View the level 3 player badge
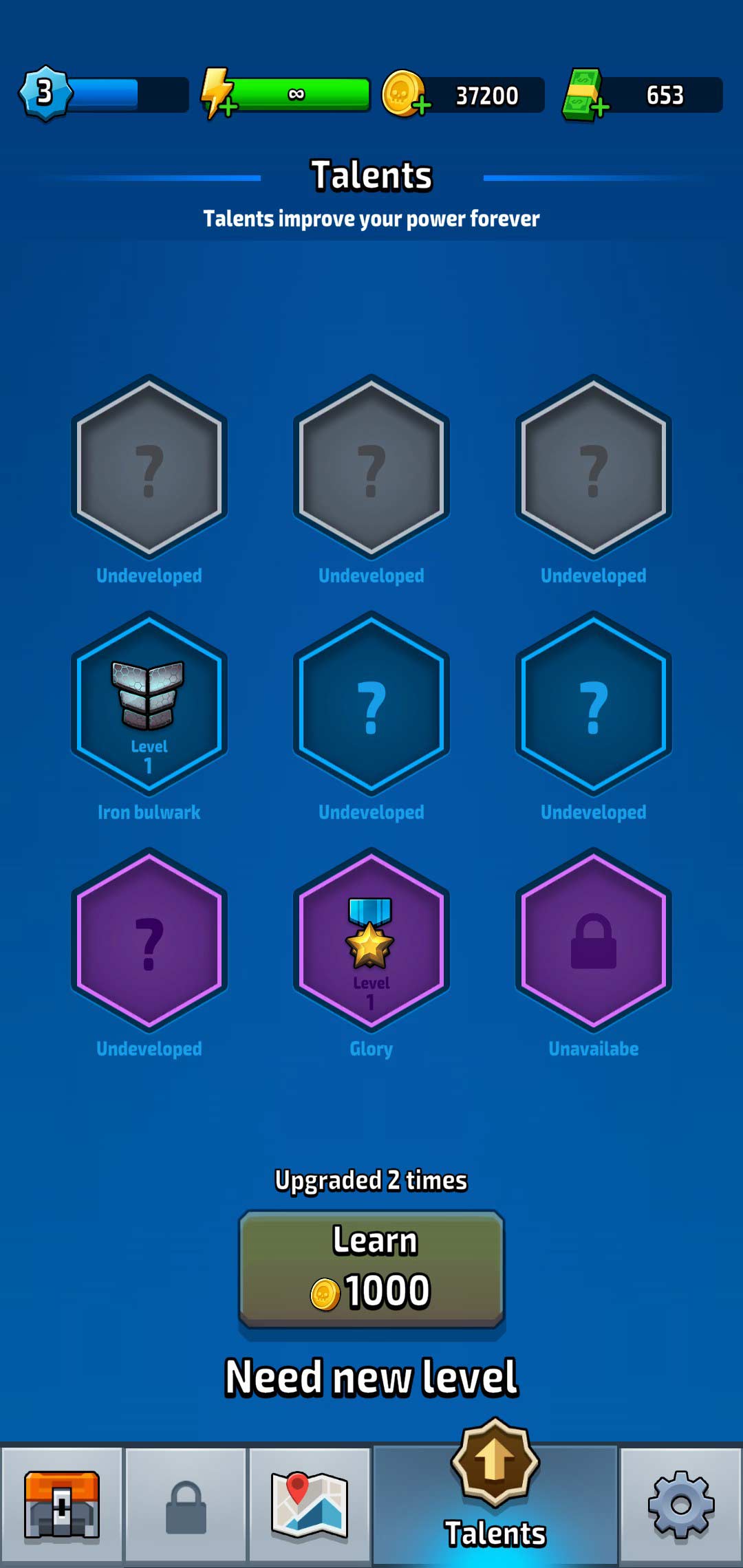This screenshot has height=1568, width=743. (x=45, y=93)
